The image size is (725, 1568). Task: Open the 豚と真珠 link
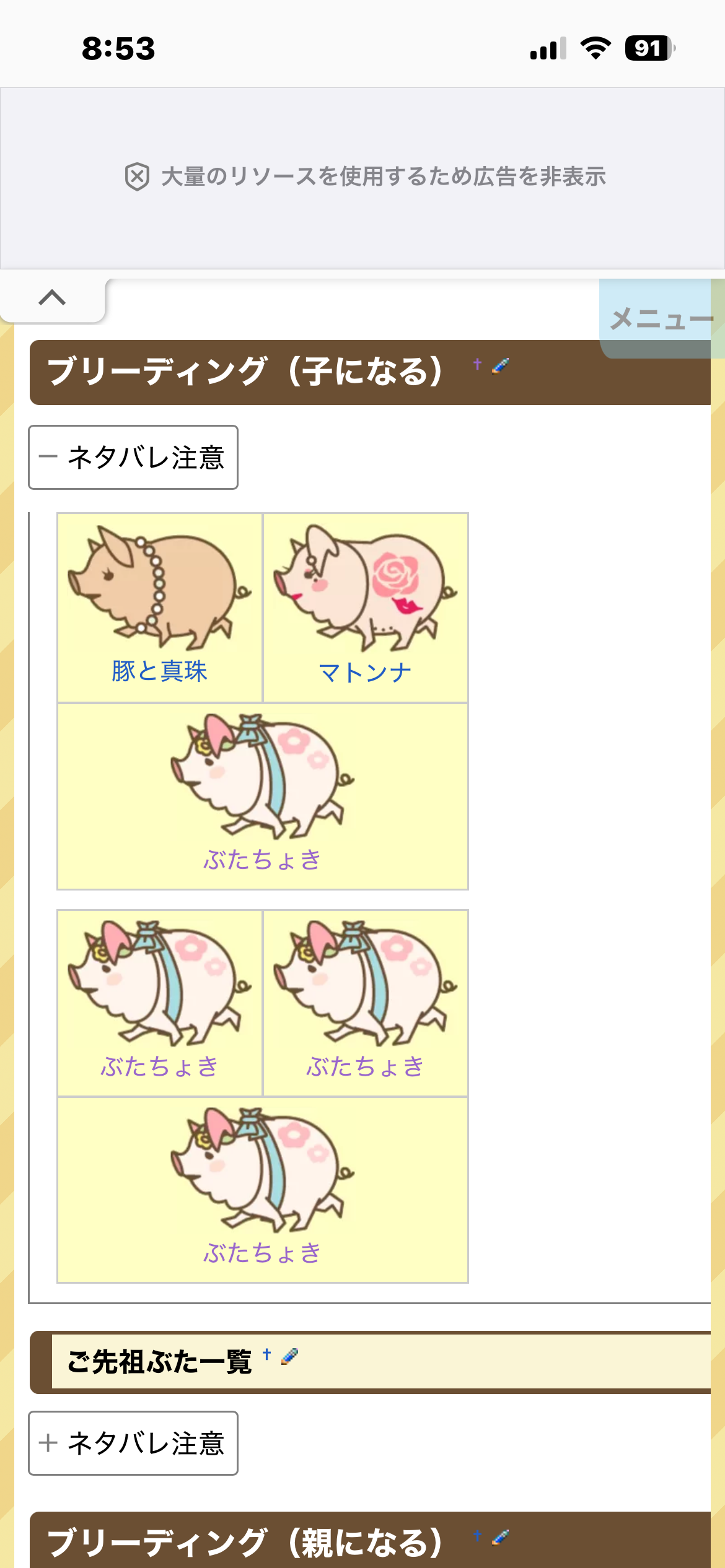(x=159, y=671)
